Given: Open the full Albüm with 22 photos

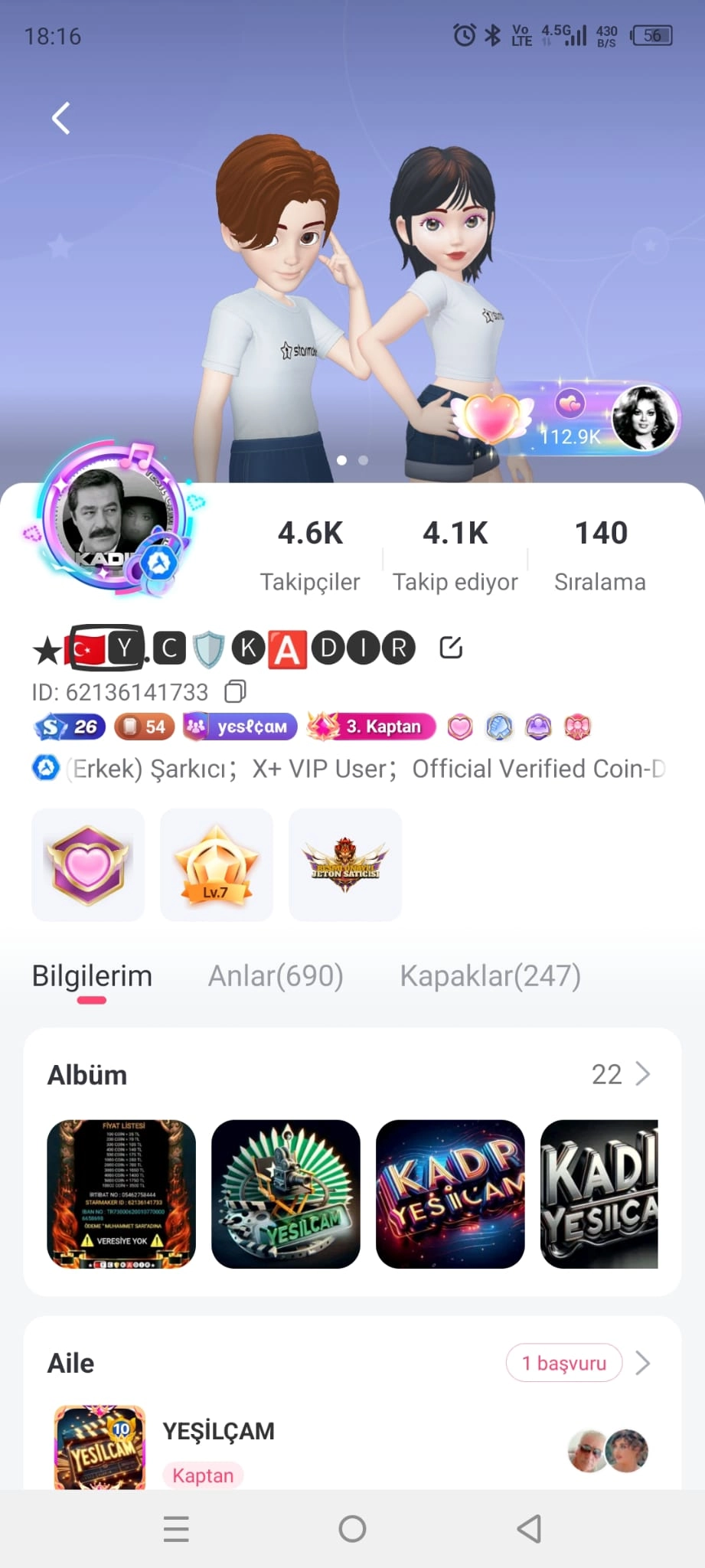Looking at the screenshot, I should tap(621, 1074).
